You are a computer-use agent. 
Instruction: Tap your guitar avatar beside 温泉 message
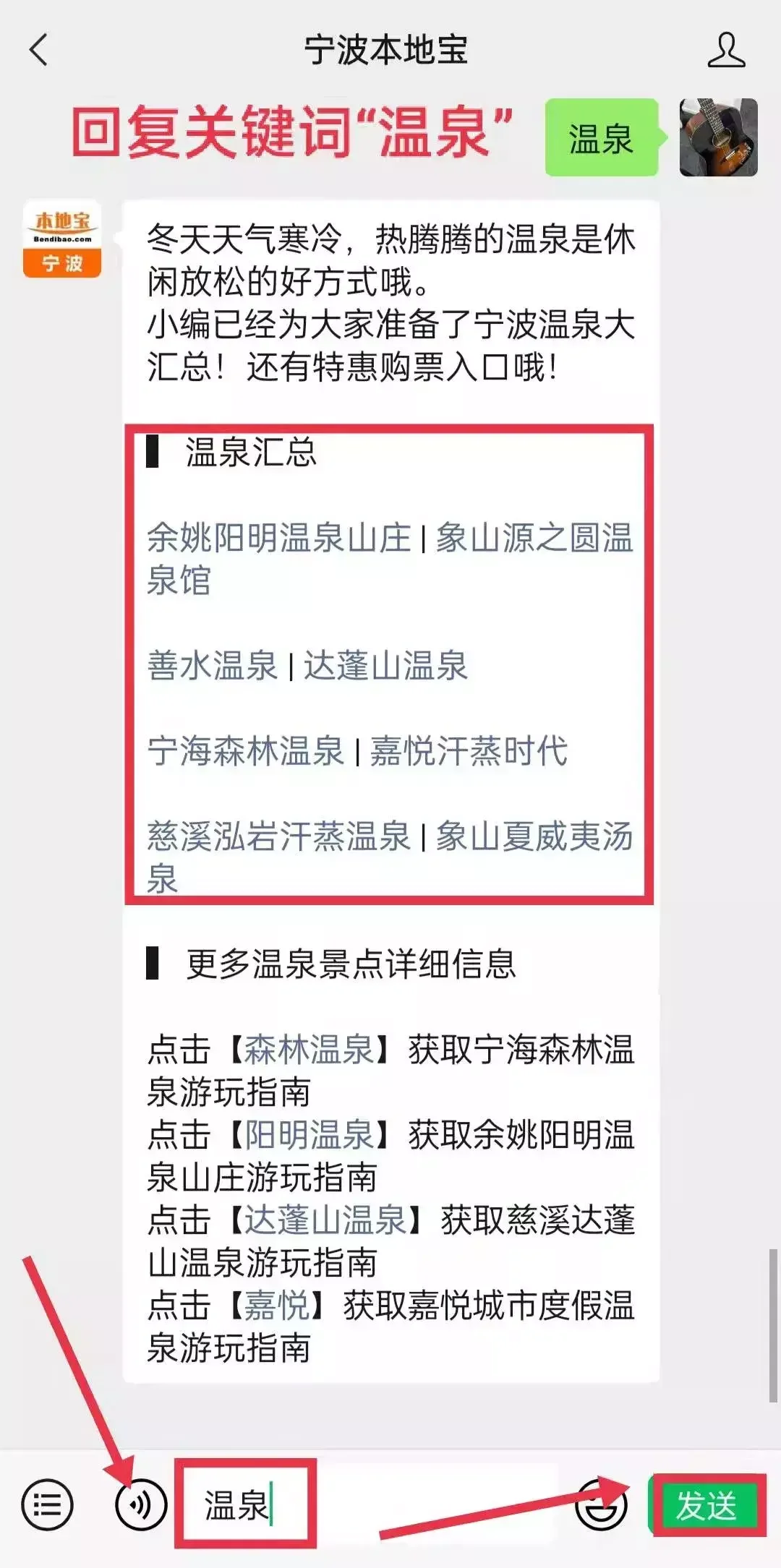point(718,137)
